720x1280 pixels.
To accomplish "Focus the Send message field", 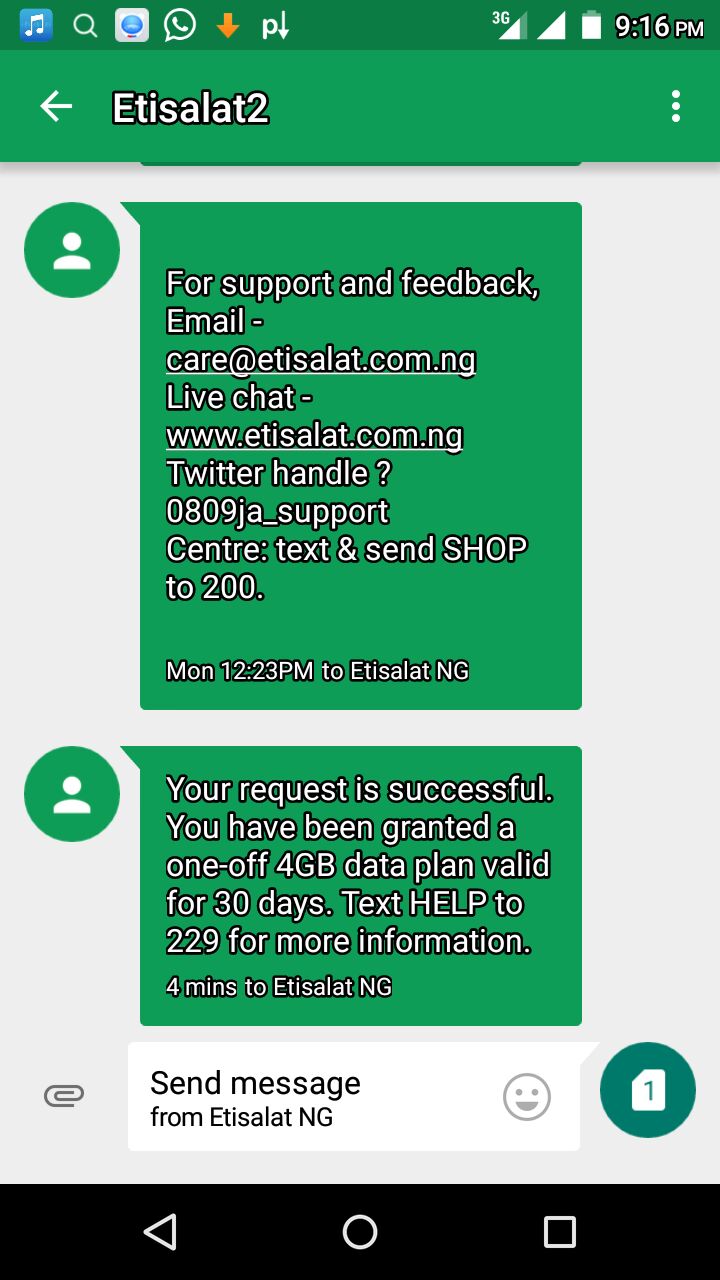I will (310, 1097).
